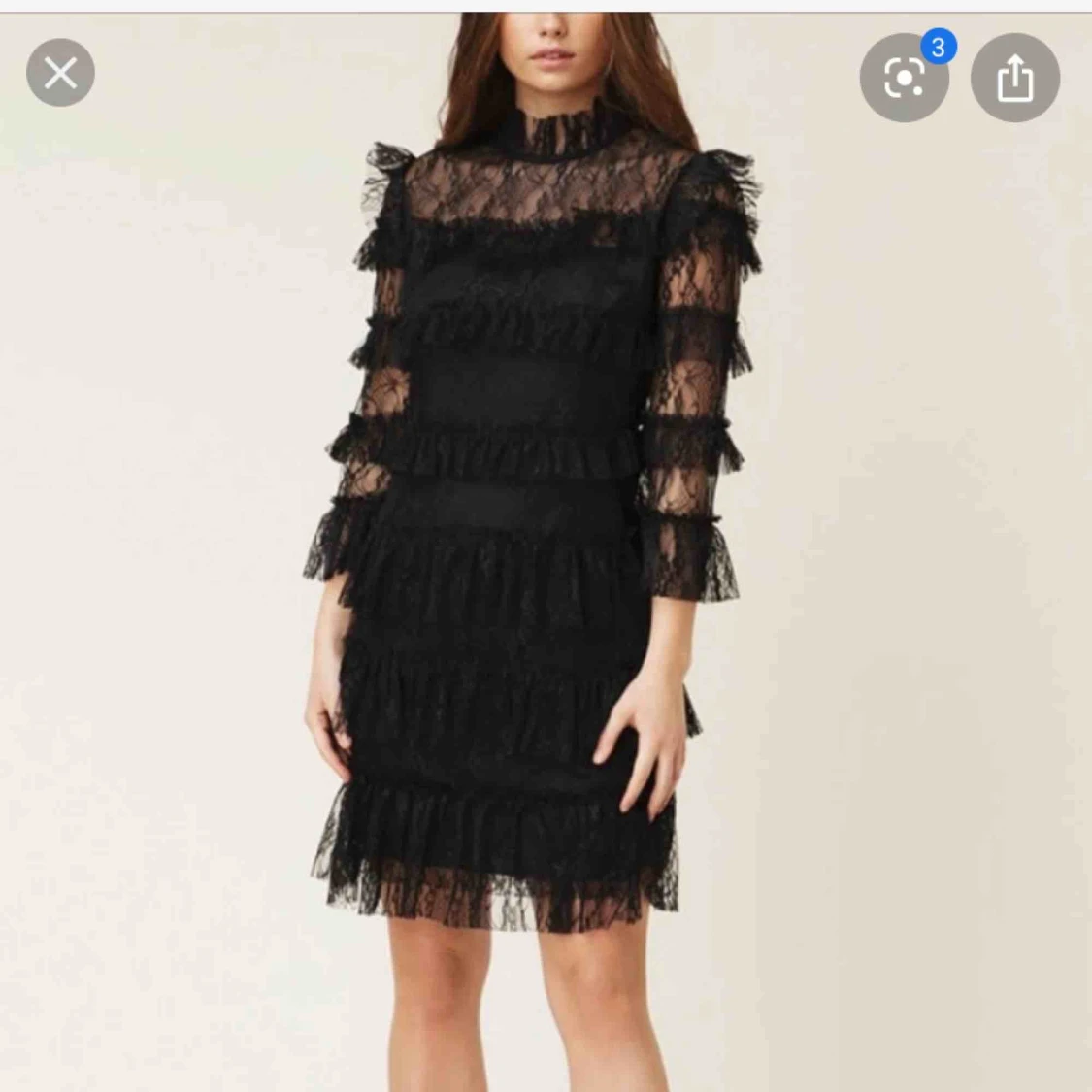Open visual search lens icon
This screenshot has width=1092, height=1092.
pyautogui.click(x=904, y=79)
